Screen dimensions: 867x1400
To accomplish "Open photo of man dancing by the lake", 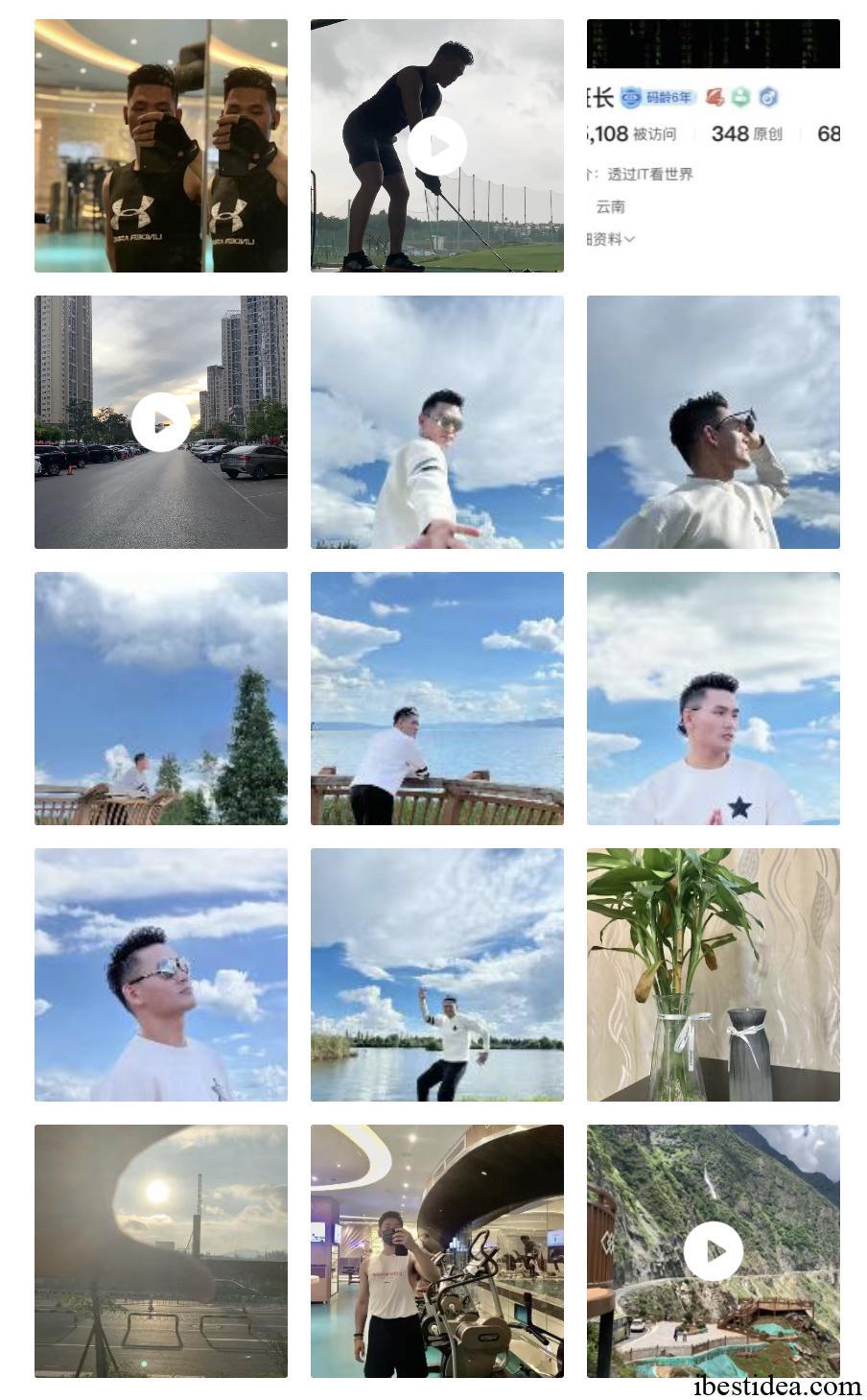I will click(x=437, y=975).
